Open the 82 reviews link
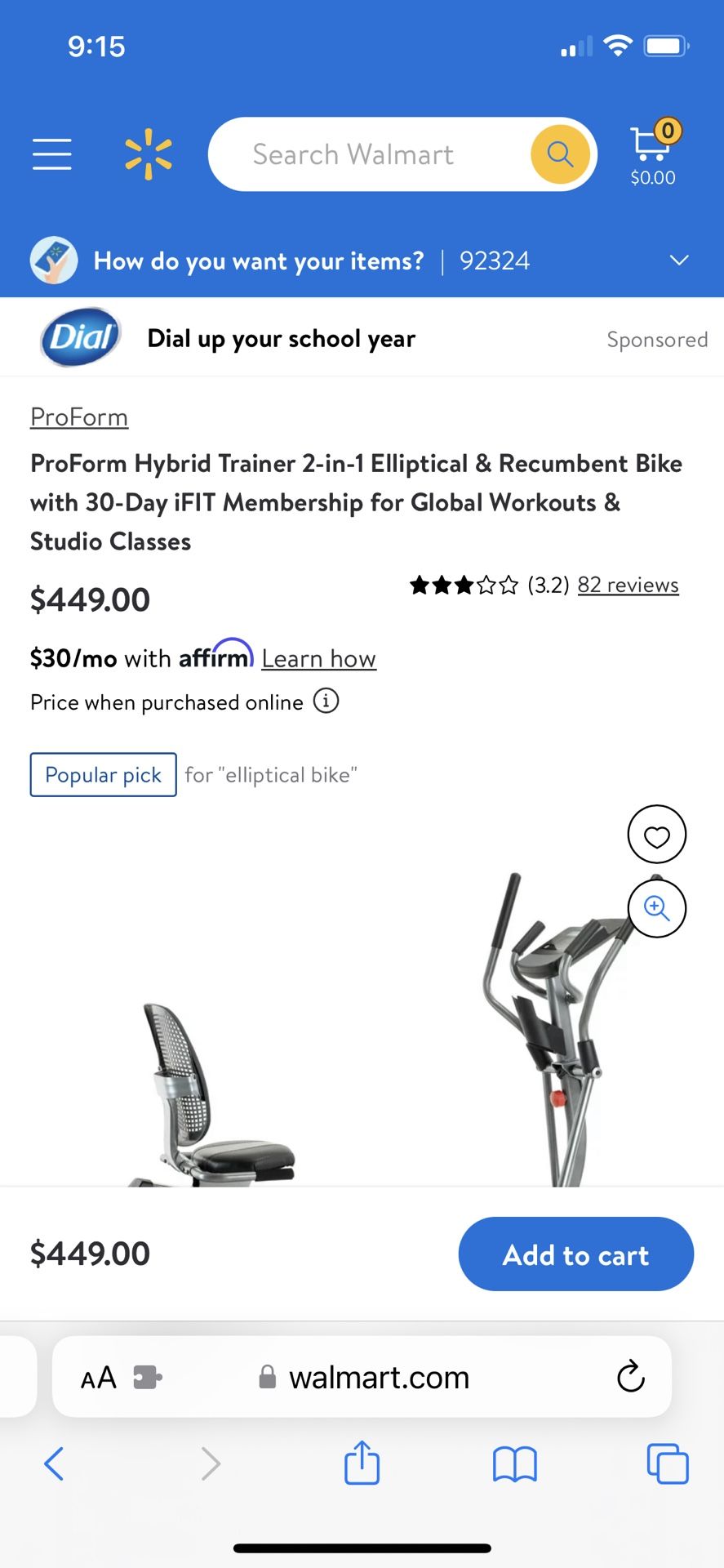Screen dimensions: 724x1568 628,585
